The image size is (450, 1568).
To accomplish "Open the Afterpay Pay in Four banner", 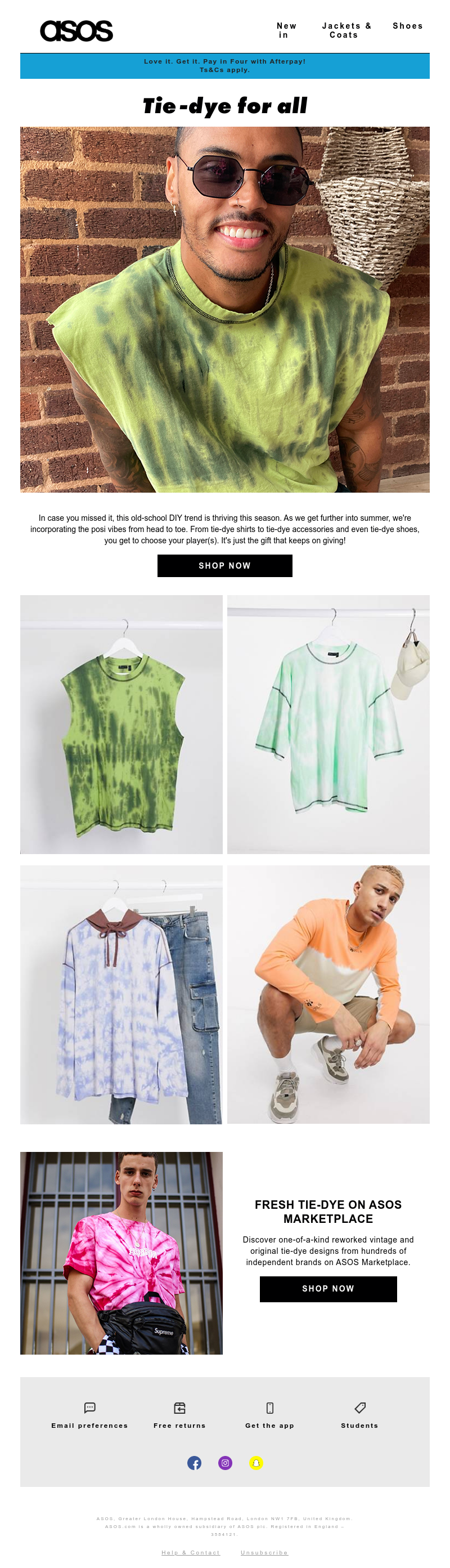I will coord(225,66).
